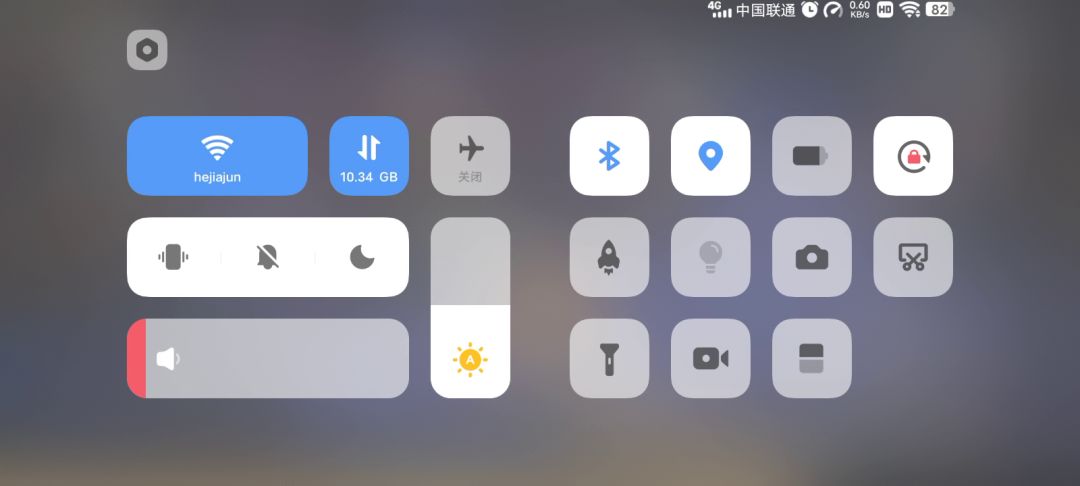The image size is (1080, 486).
Task: Toggle the light bulb tile
Action: (710, 257)
